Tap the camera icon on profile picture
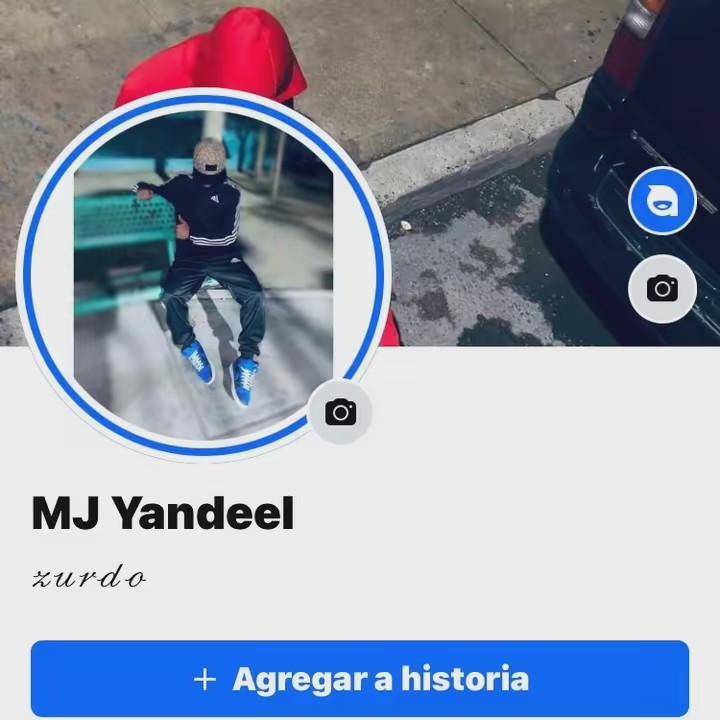 pyautogui.click(x=340, y=412)
